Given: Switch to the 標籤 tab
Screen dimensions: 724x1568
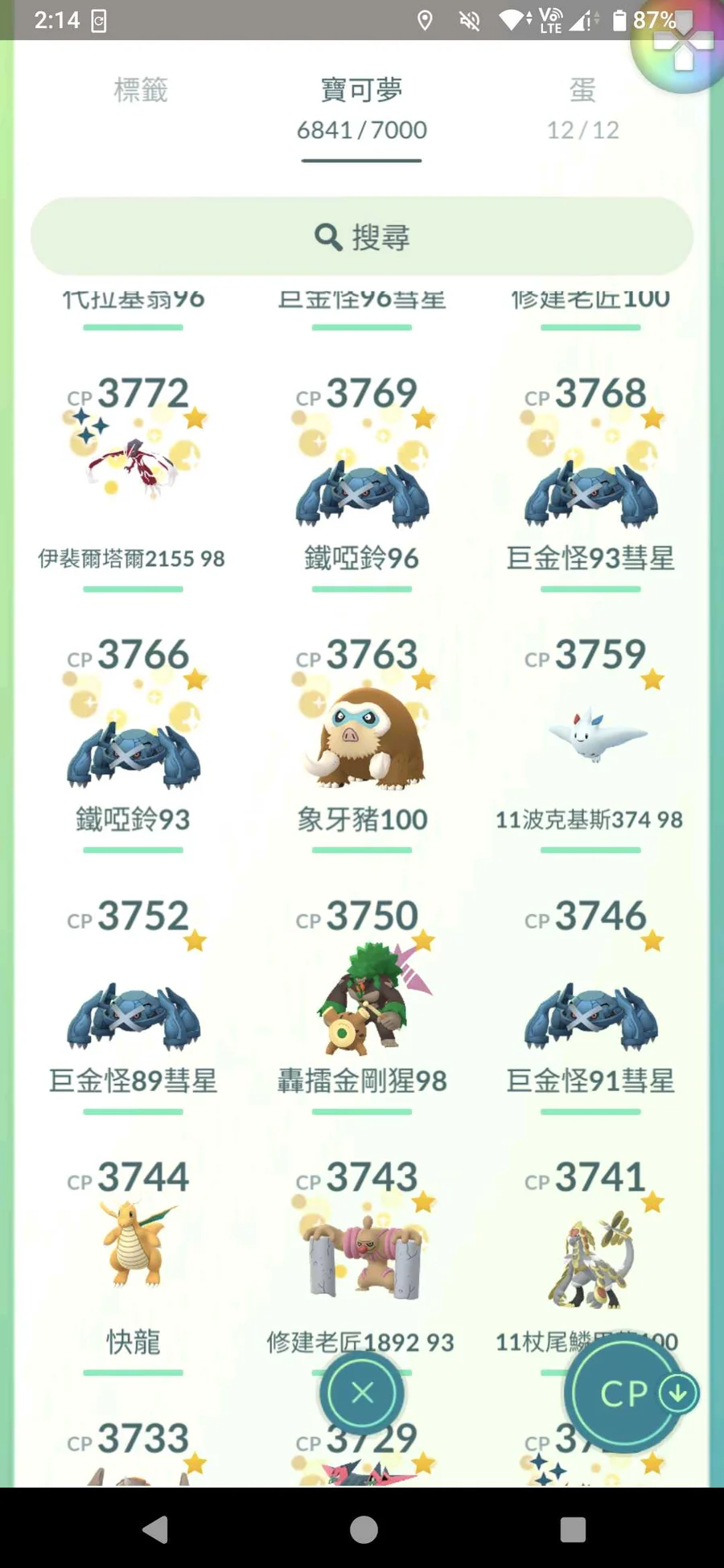Looking at the screenshot, I should pyautogui.click(x=141, y=90).
